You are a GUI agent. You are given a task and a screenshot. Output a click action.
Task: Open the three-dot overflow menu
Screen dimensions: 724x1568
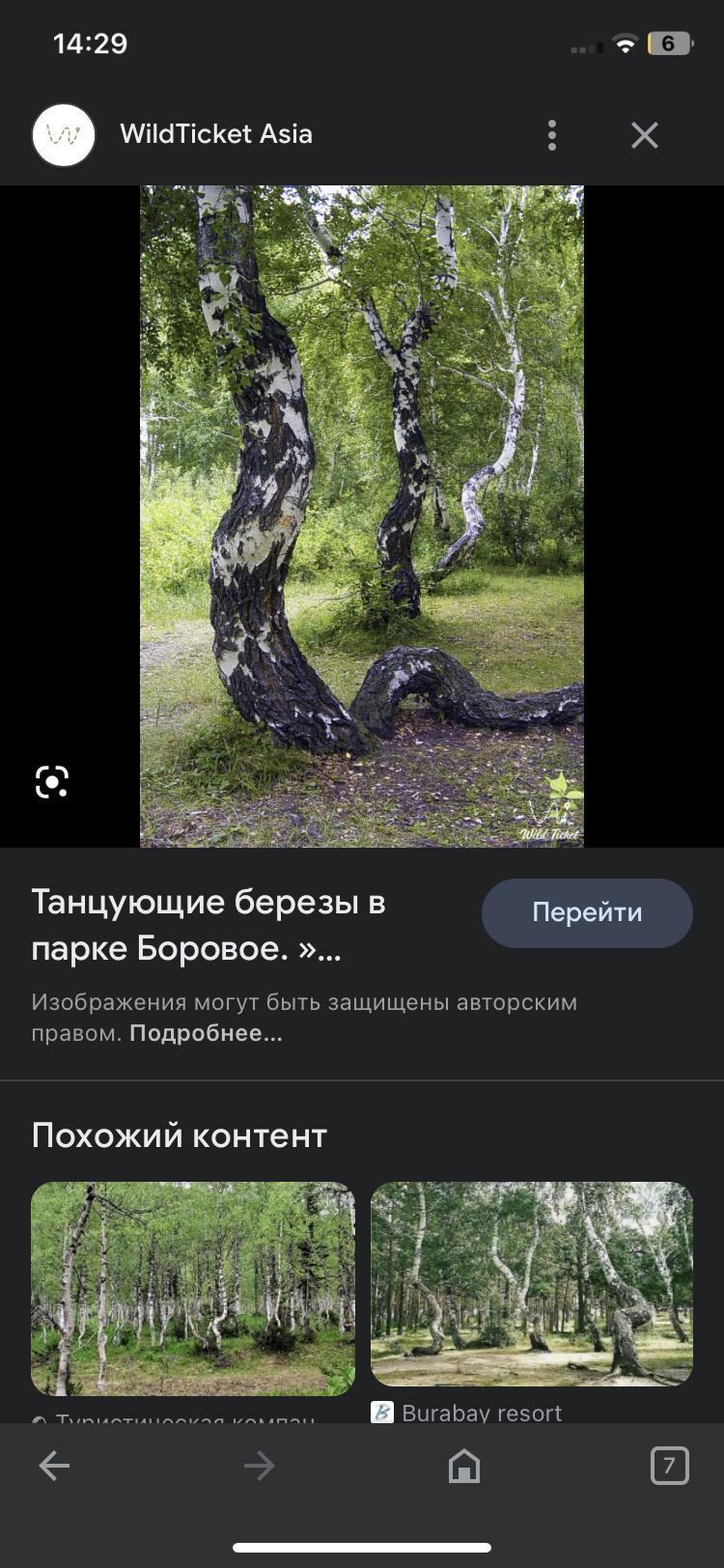[x=552, y=135]
